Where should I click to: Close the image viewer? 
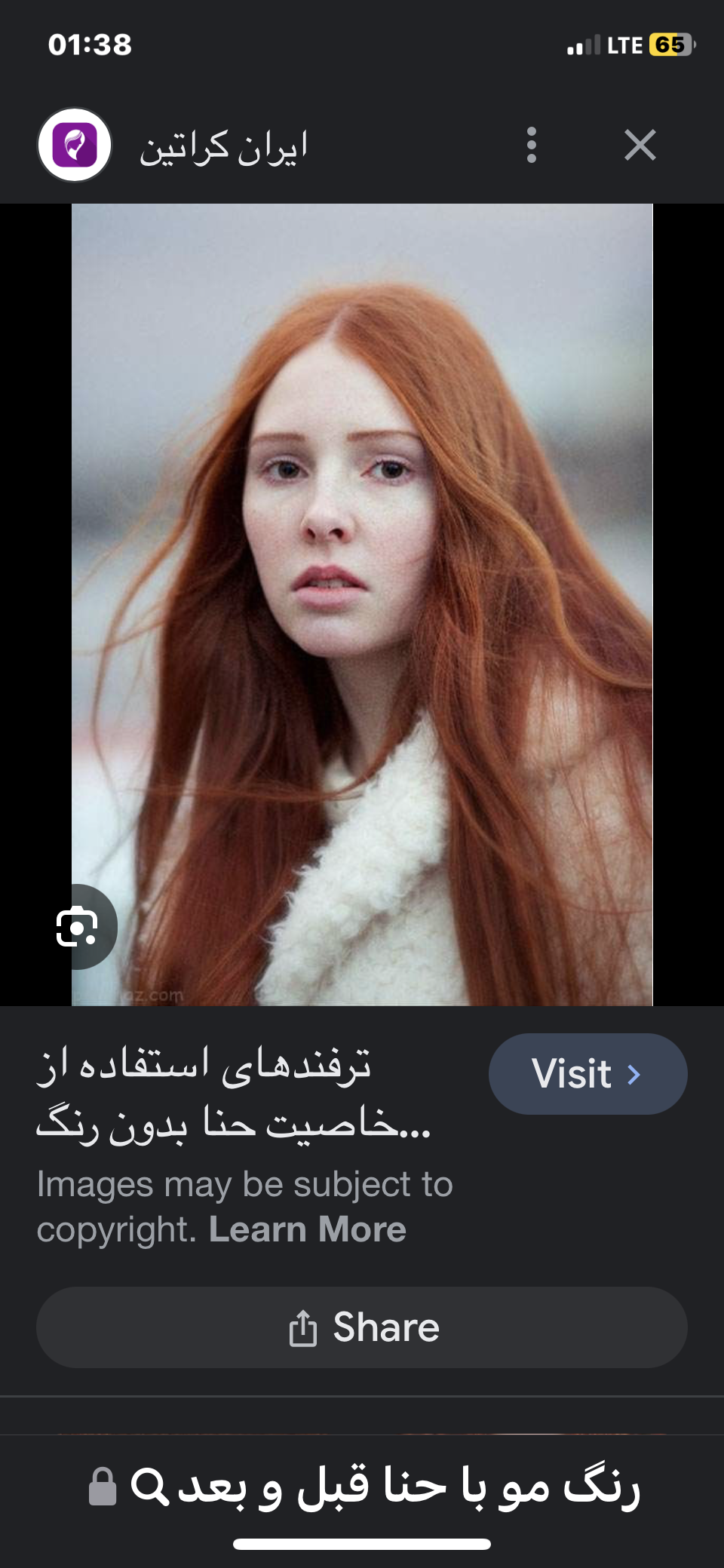[640, 145]
